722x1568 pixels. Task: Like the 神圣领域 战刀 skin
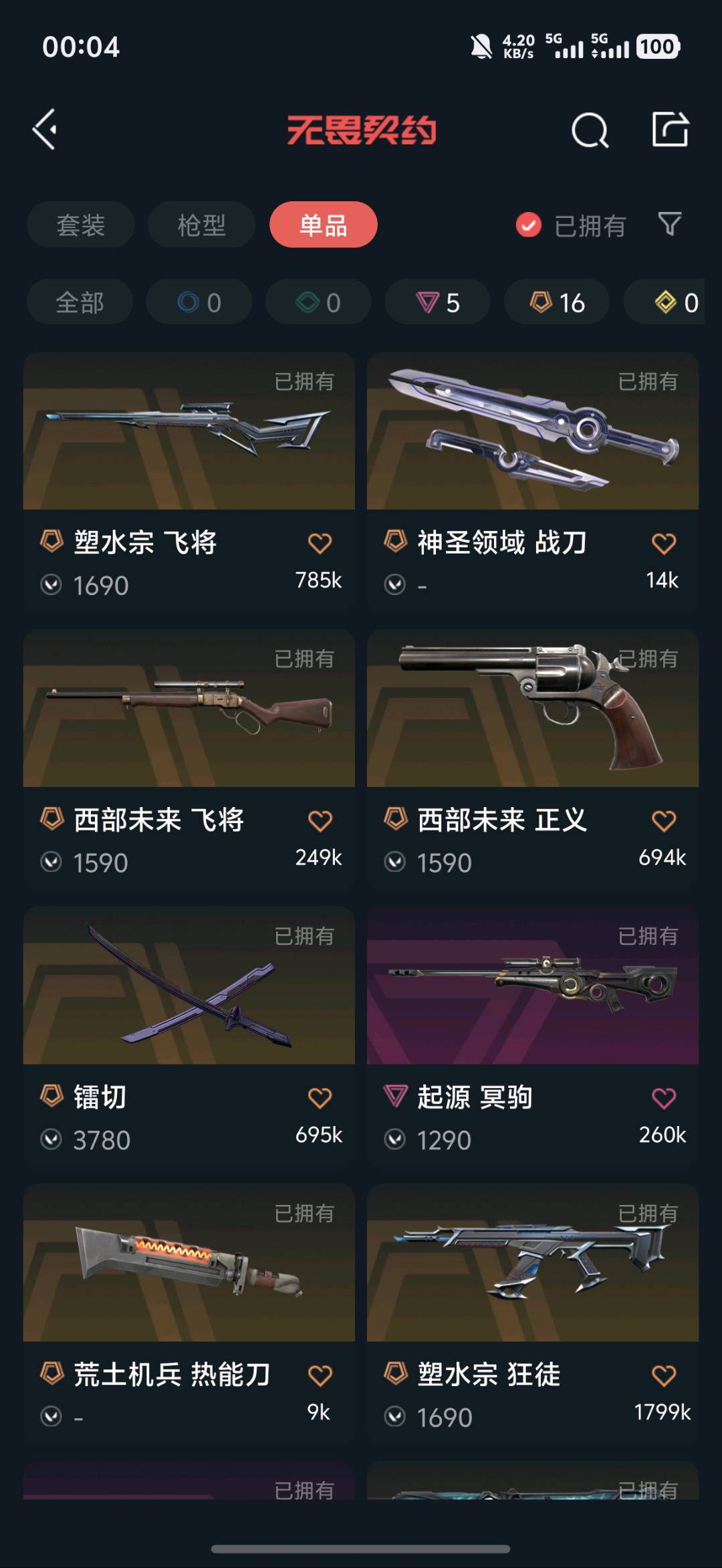(x=663, y=544)
